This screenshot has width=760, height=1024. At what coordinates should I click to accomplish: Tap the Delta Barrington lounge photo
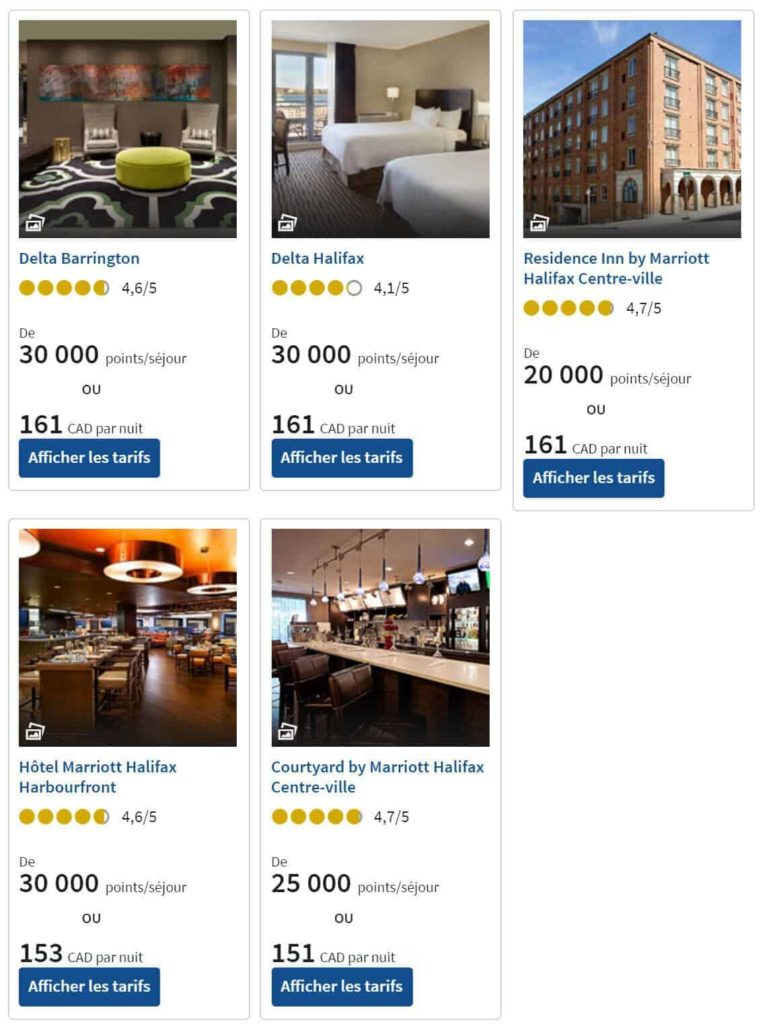[128, 120]
